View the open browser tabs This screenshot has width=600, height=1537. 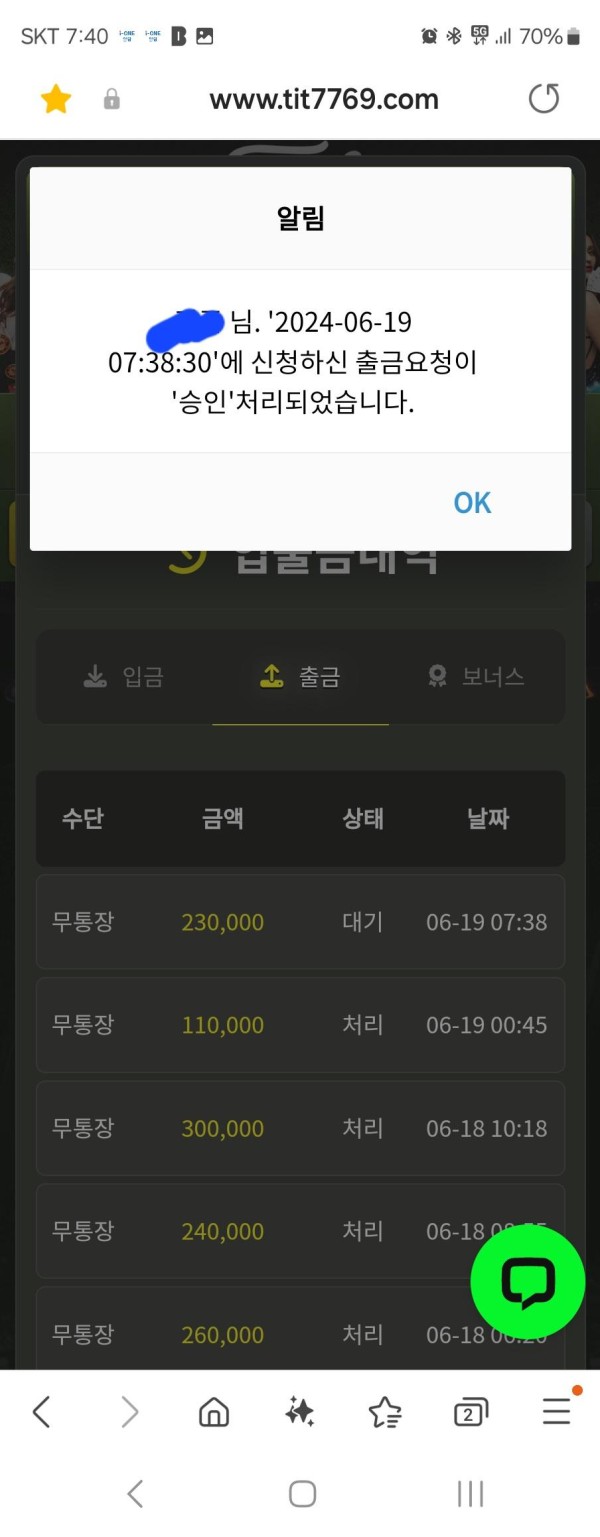(x=470, y=1411)
